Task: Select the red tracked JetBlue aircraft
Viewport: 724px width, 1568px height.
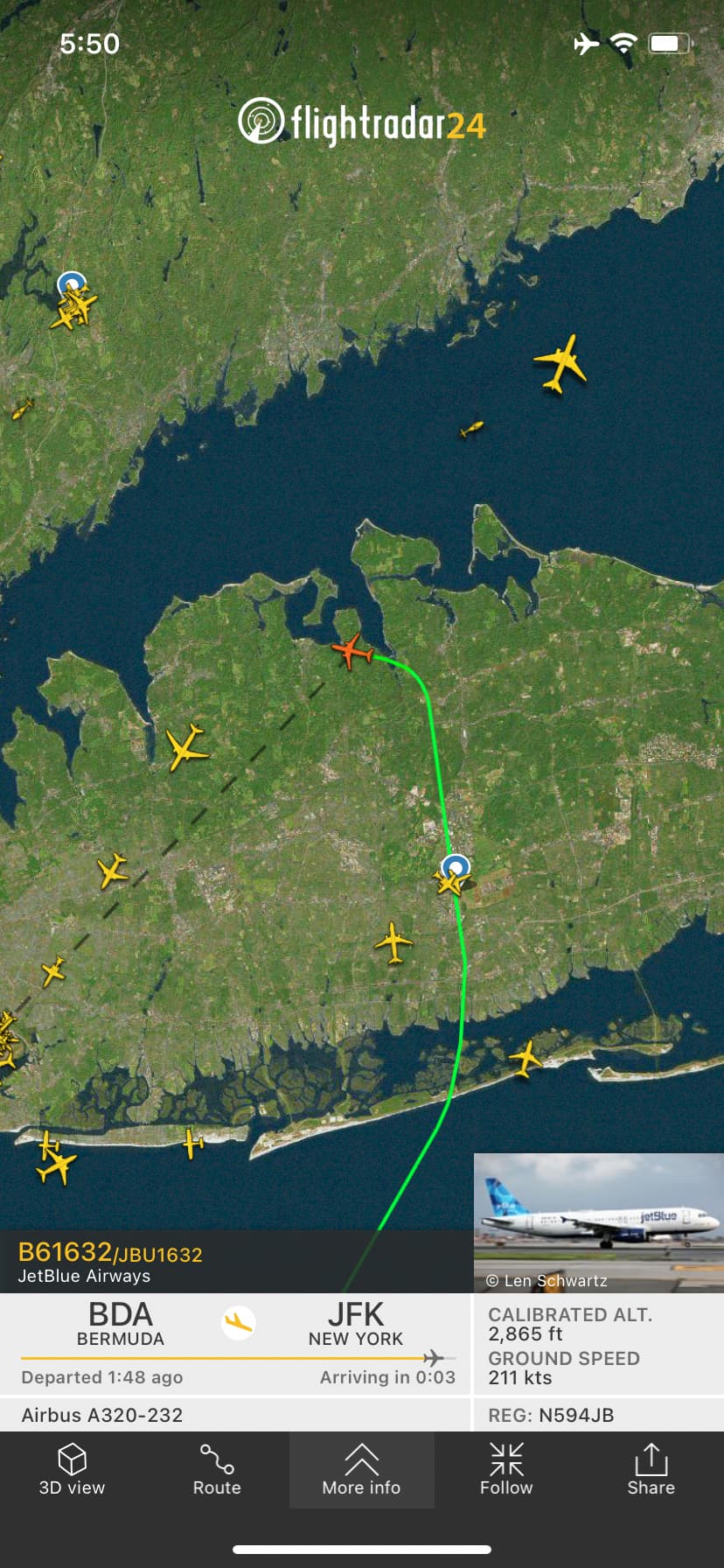Action: point(352,651)
